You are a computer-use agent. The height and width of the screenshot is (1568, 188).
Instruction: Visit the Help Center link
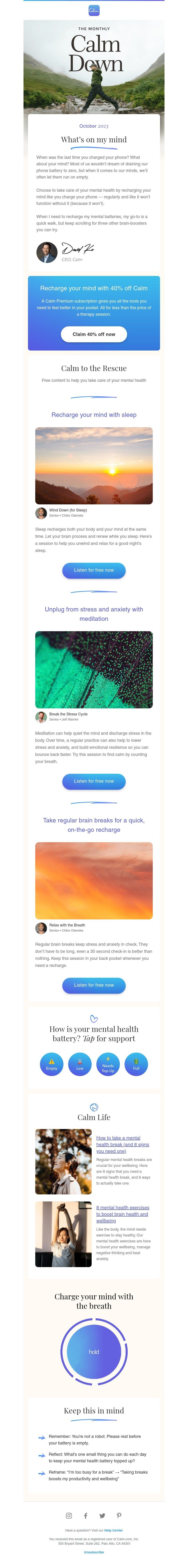113,1530
